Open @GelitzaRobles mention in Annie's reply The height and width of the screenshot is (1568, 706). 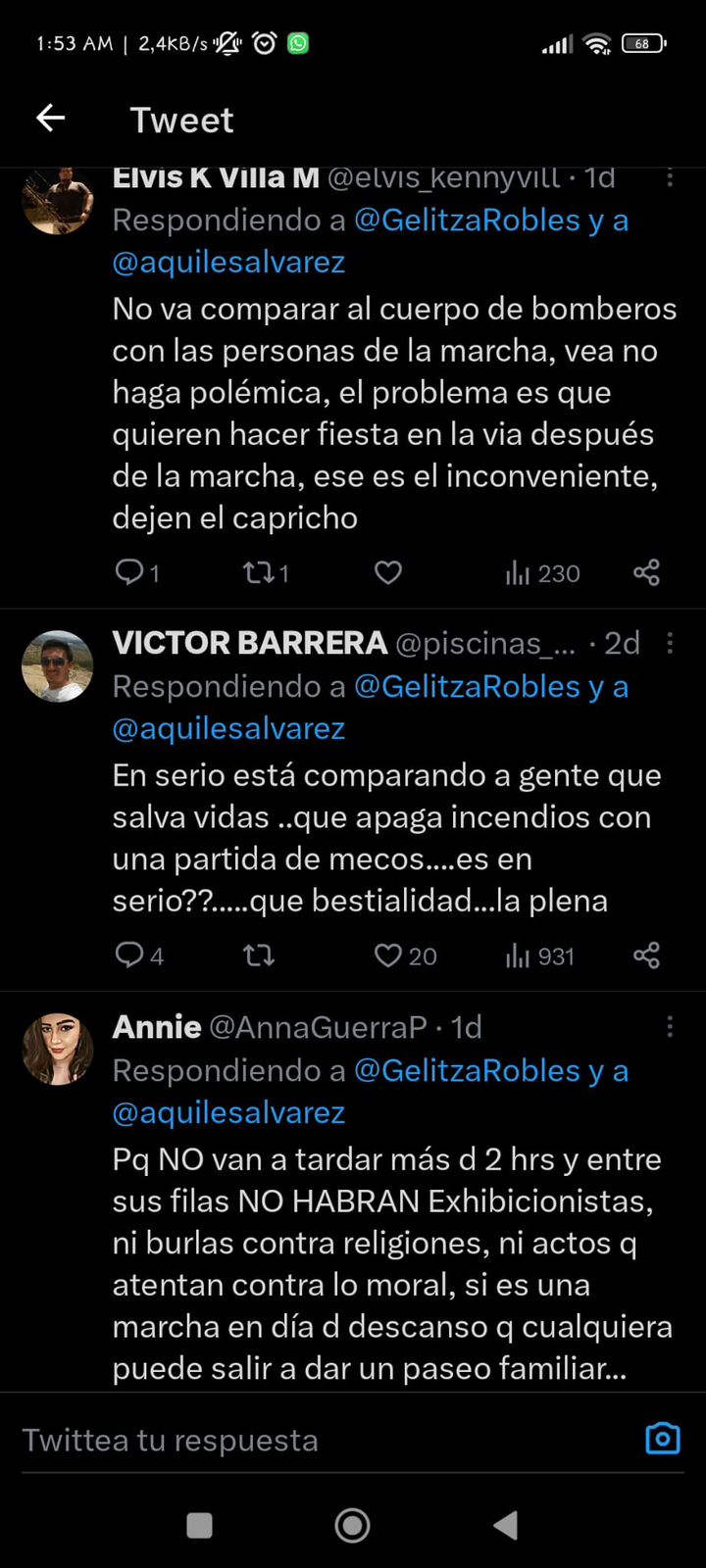(467, 1070)
